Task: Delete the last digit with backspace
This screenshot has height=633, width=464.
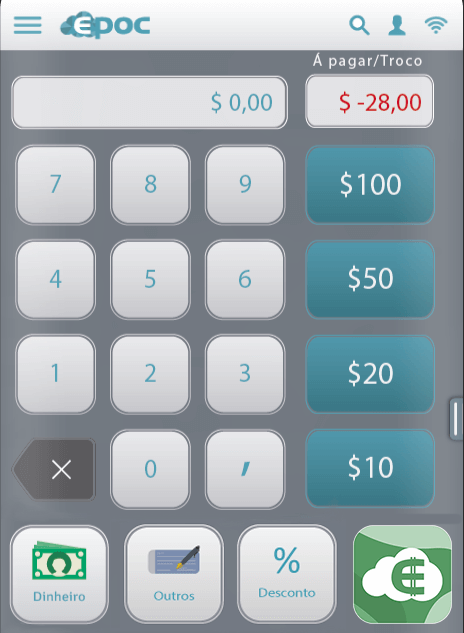Action: 54,470
